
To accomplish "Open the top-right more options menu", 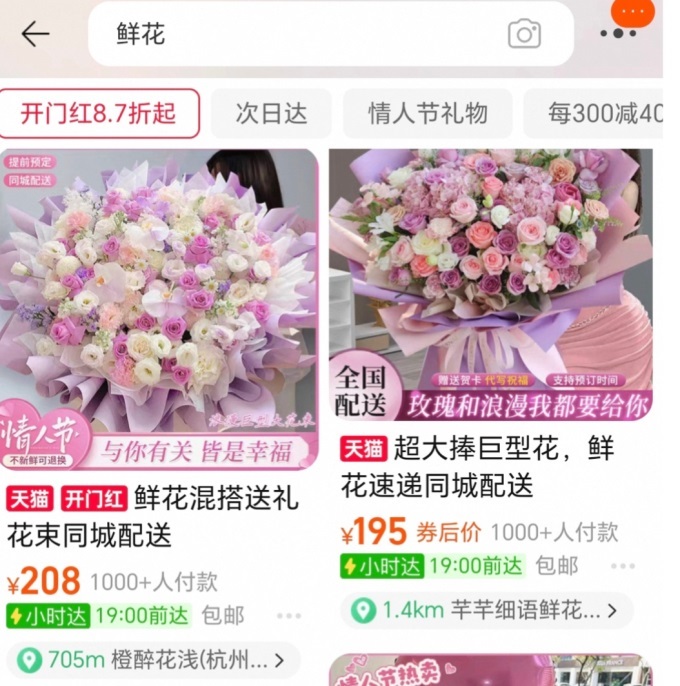I will pos(618,33).
